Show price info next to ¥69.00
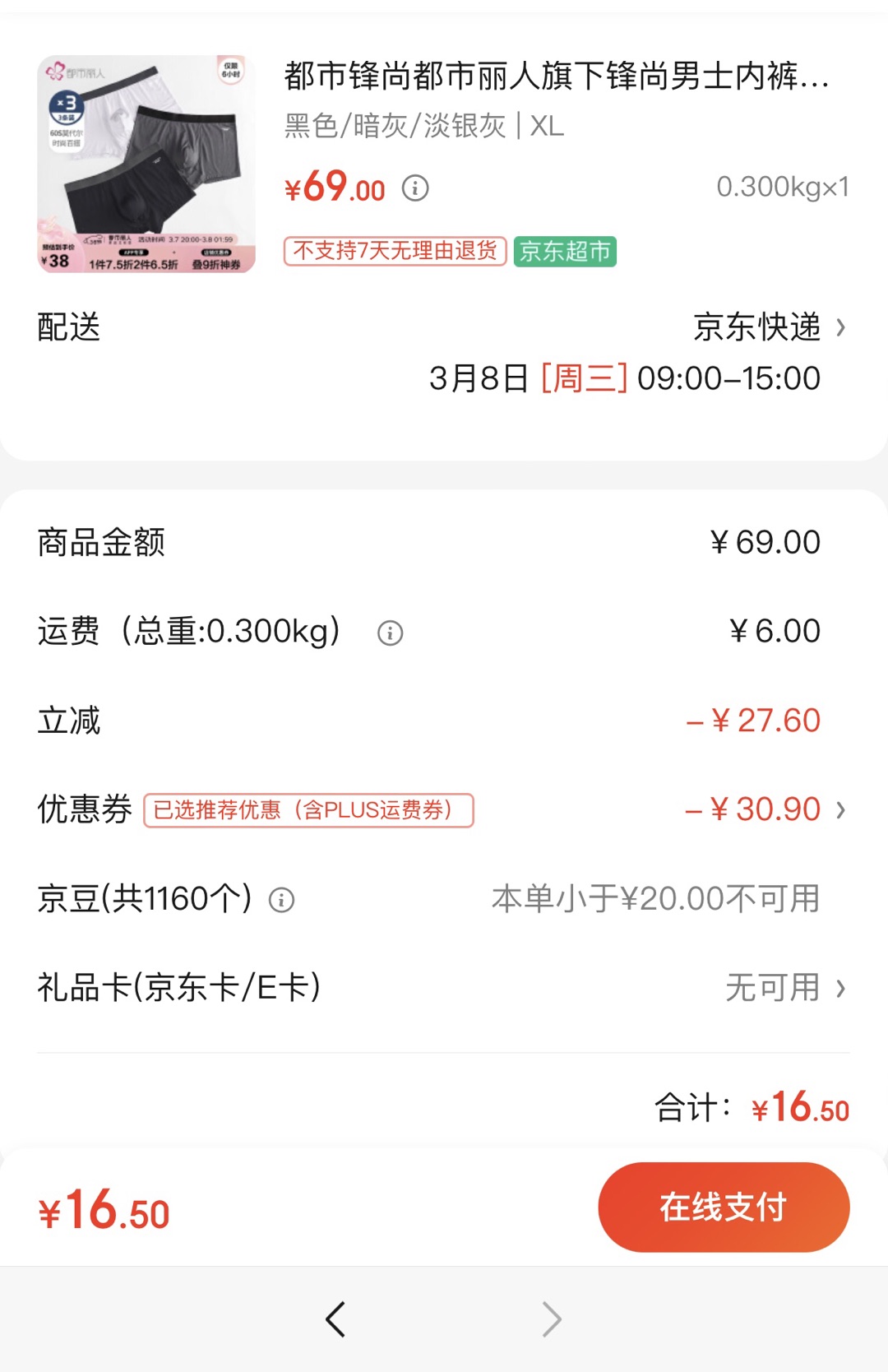The width and height of the screenshot is (888, 1372). coord(415,188)
